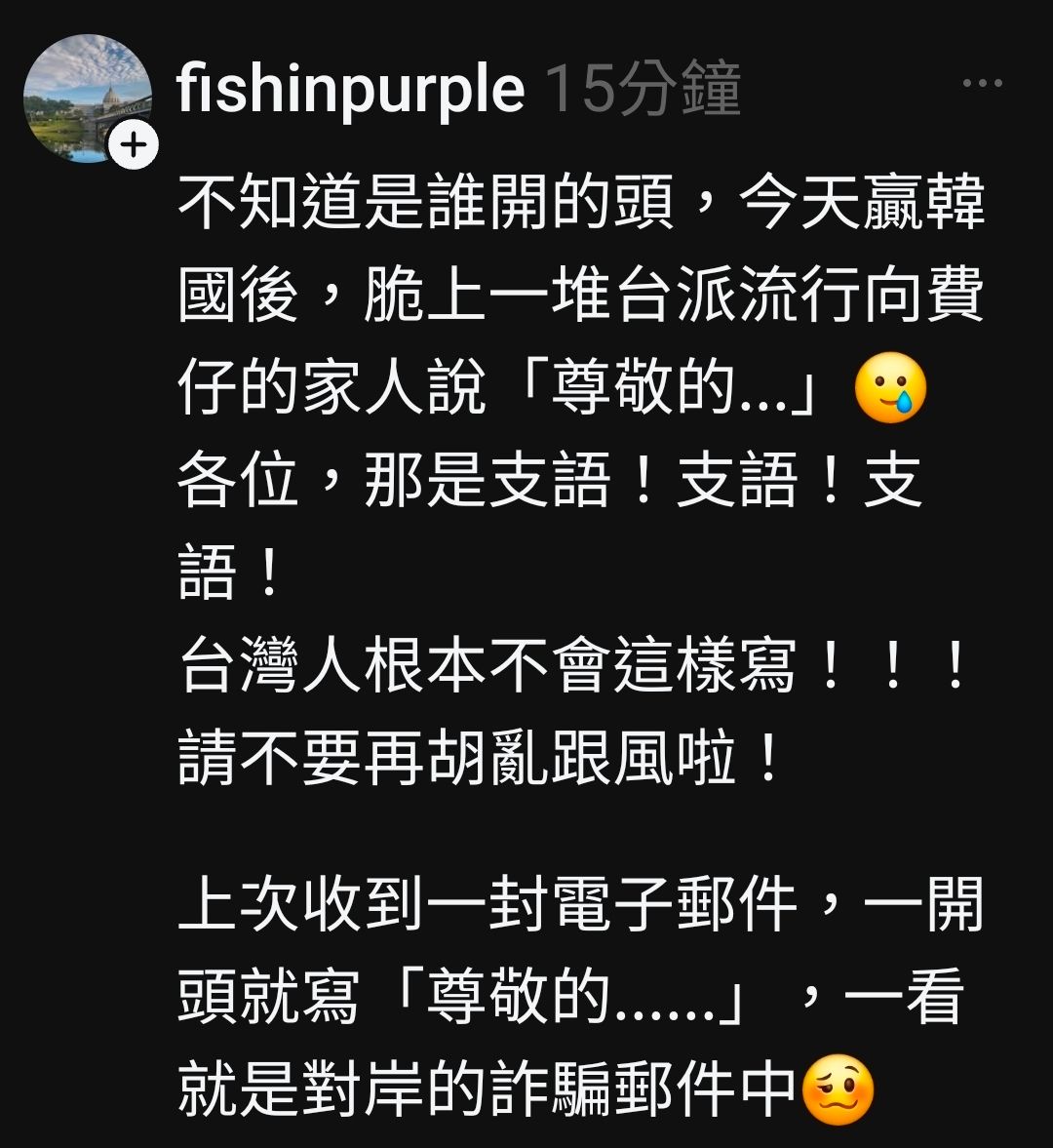1053x1148 pixels.
Task: Open the post's three-dot overflow menu
Action: 982,84
